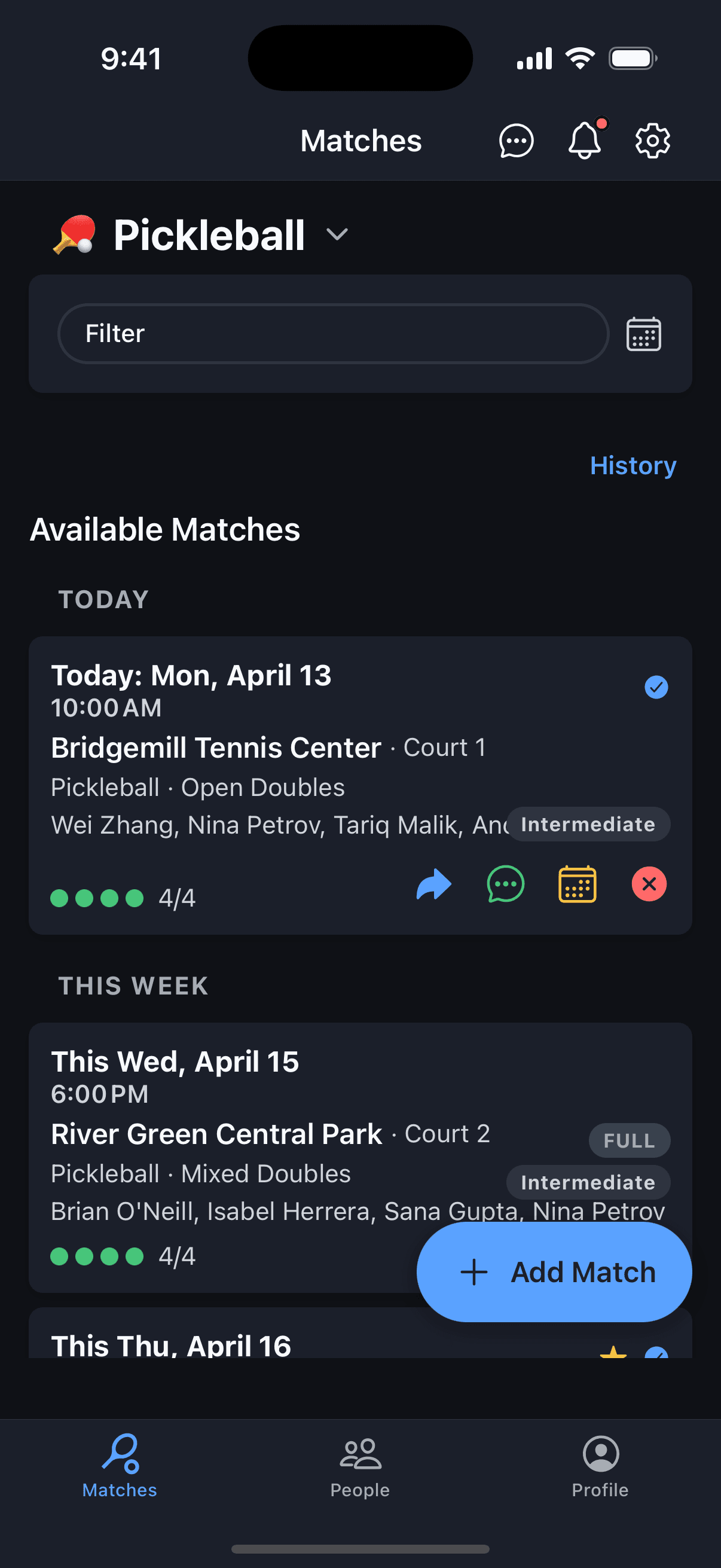Cancel the Bridgemill match with the red X
The image size is (721, 1568).
click(649, 884)
